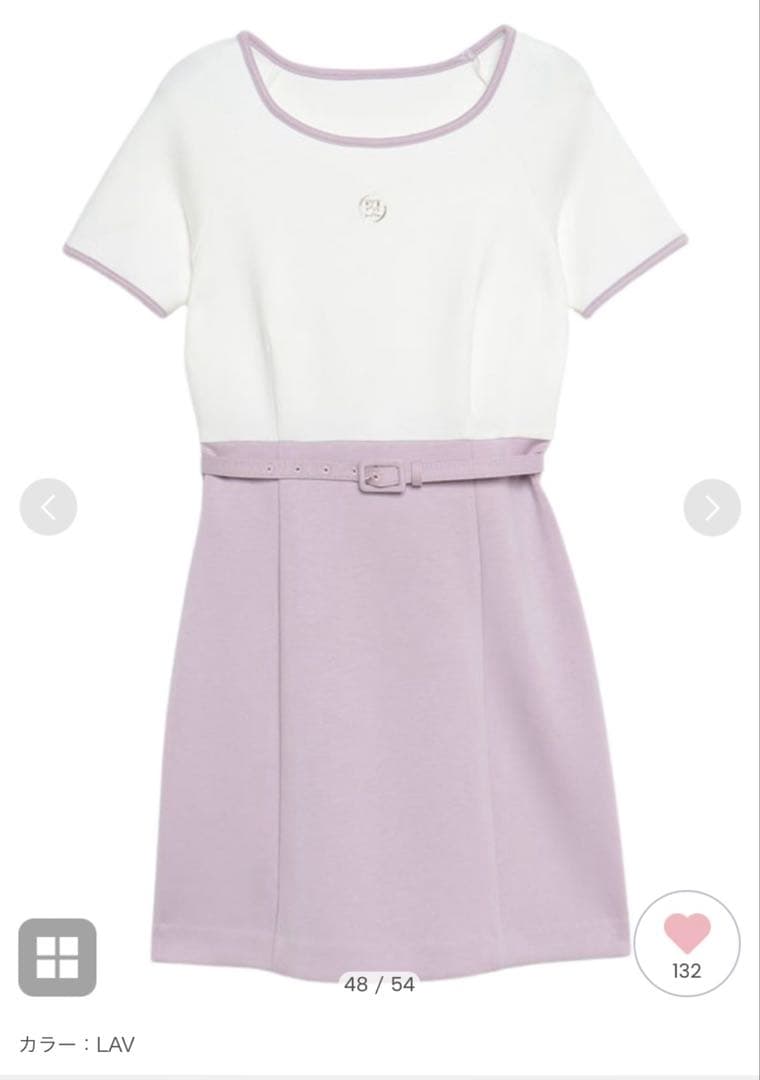760x1080 pixels.
Task: Go to the next product image
Action: click(712, 508)
